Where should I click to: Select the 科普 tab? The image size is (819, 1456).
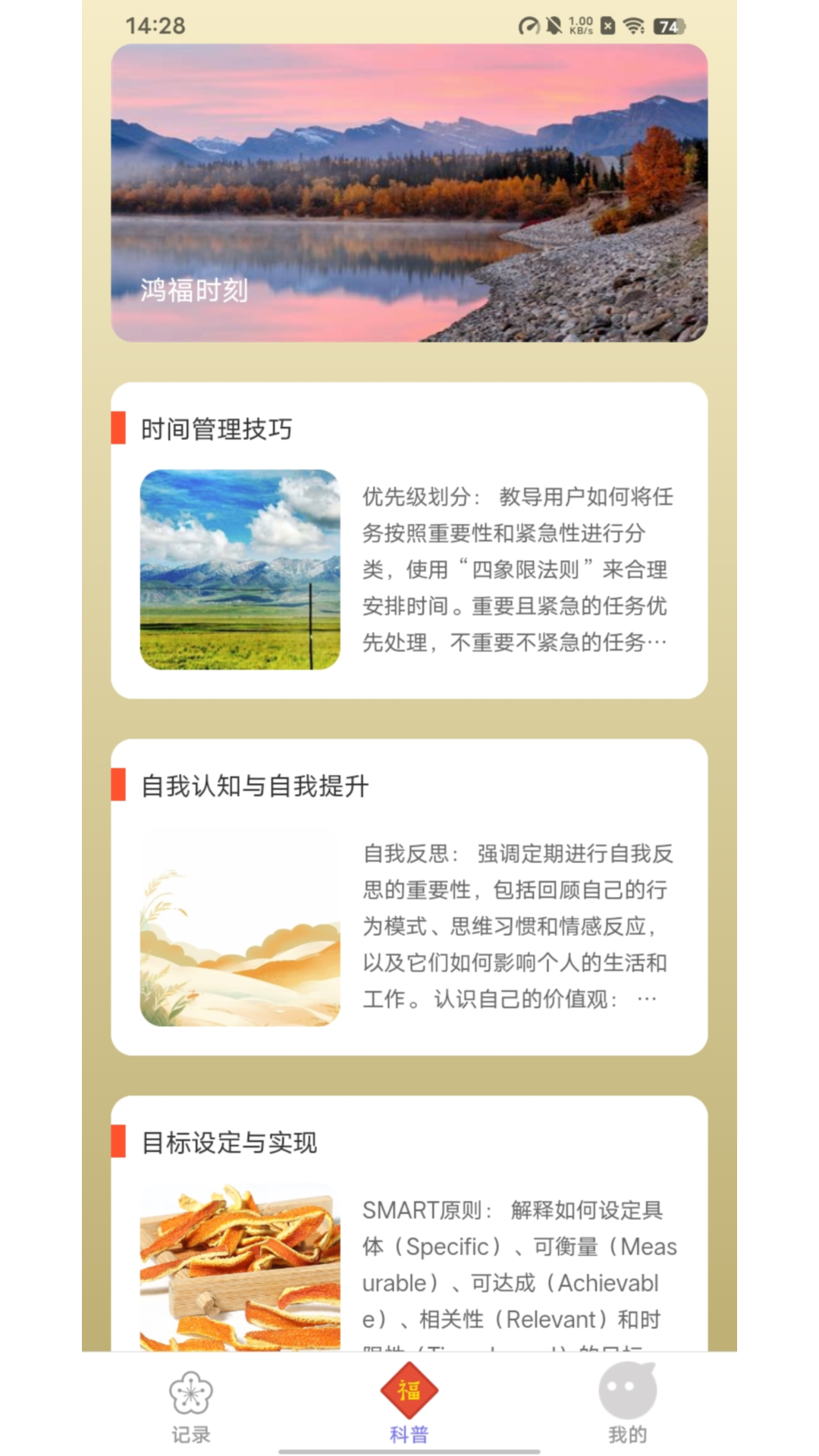tap(409, 1407)
